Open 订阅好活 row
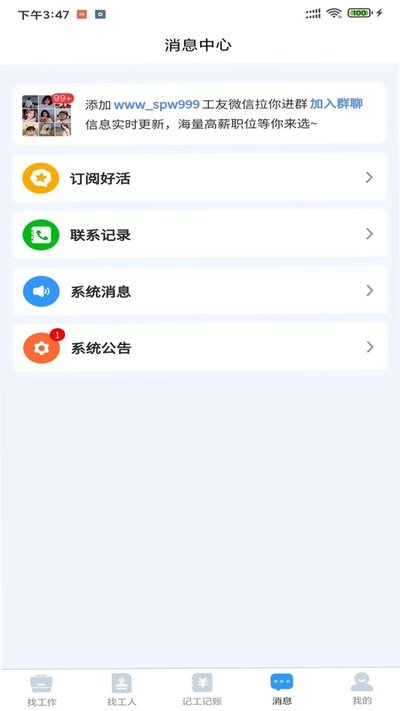The width and height of the screenshot is (400, 711). click(200, 178)
